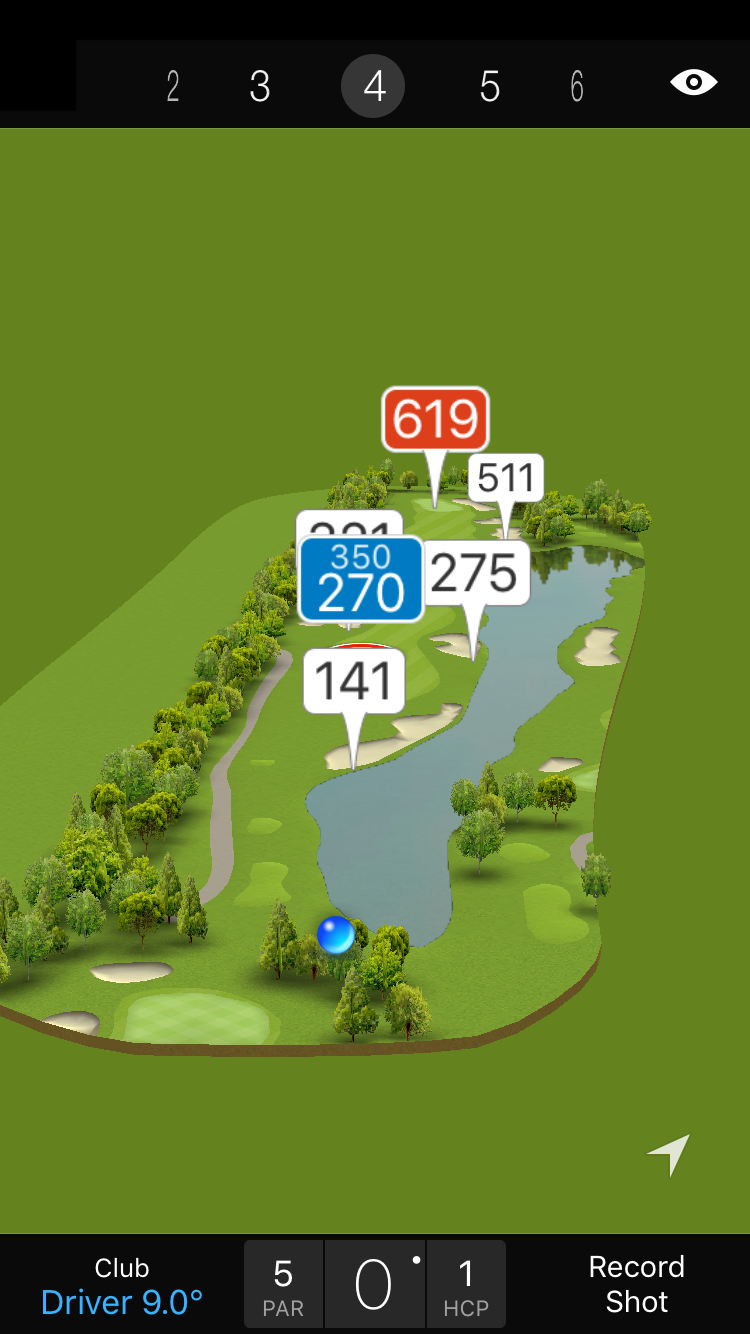Select the 619 distance marker
Screen dimensions: 750x1334
click(x=435, y=419)
